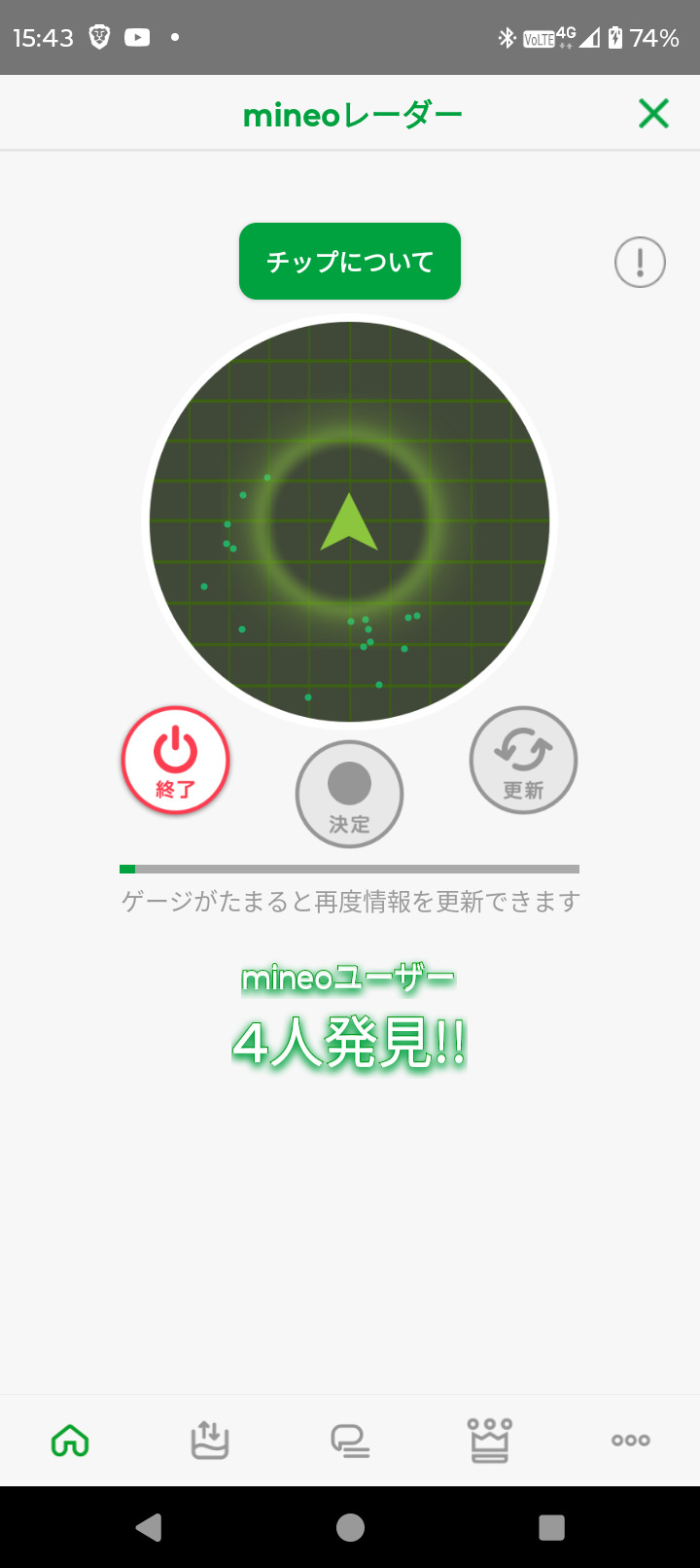Image resolution: width=700 pixels, height=1568 pixels.
Task: Close the mineoレーダー screen
Action: (653, 114)
